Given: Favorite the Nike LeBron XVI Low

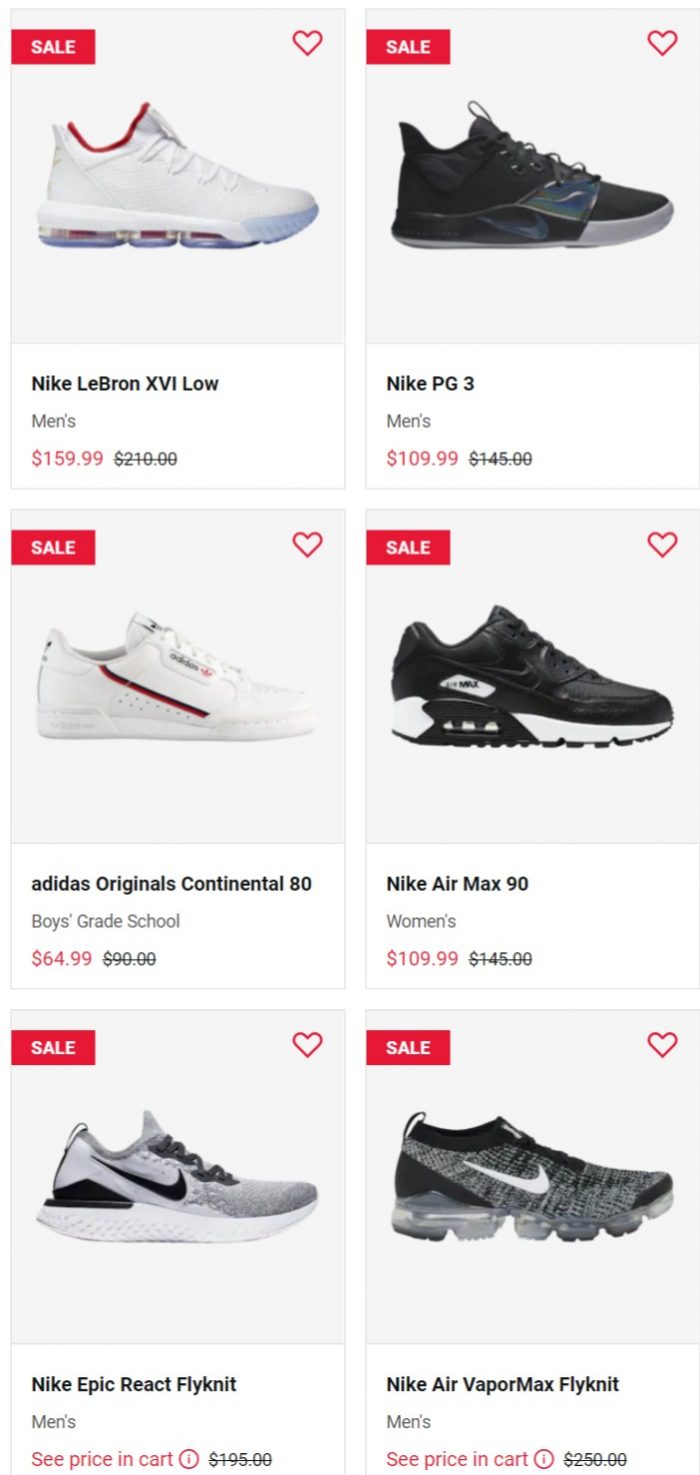Looking at the screenshot, I should coord(307,43).
